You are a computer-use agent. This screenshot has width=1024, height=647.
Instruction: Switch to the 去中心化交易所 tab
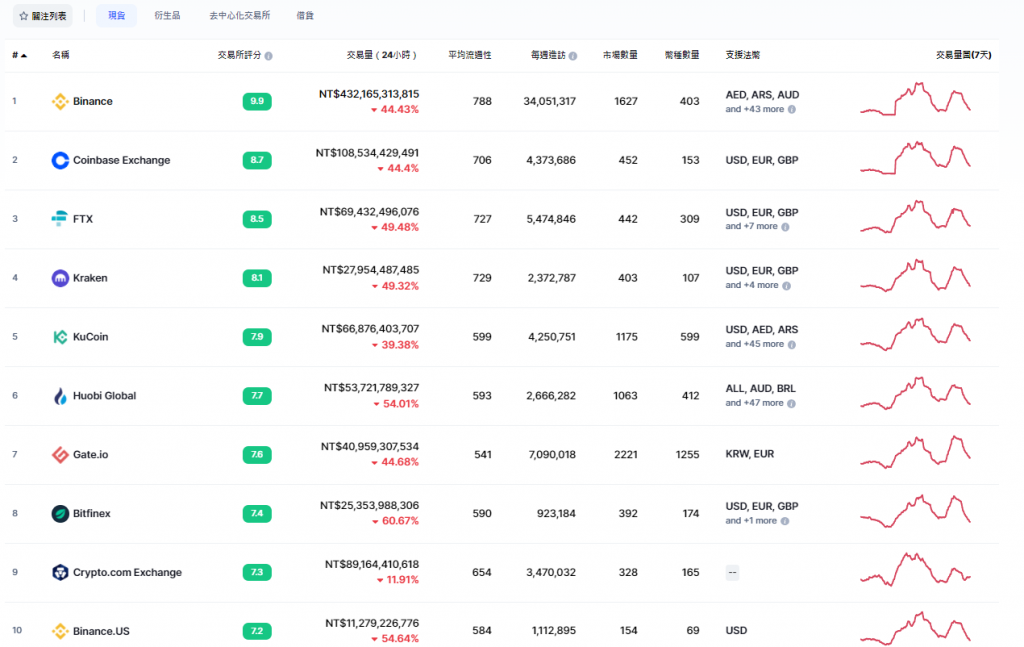tap(239, 16)
